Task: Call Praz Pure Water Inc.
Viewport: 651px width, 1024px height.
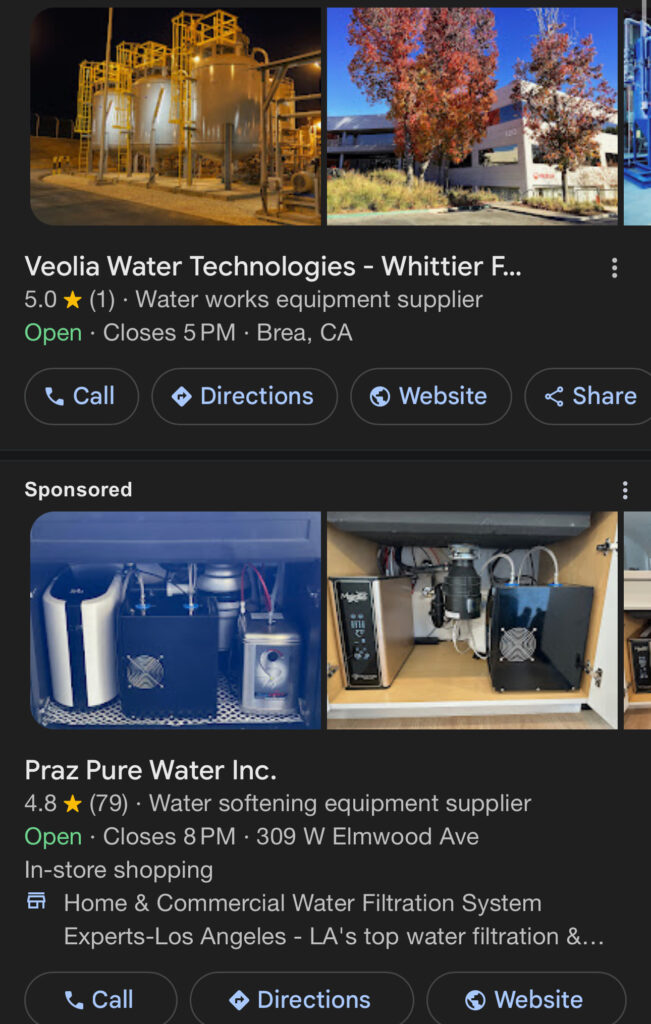Action: coord(100,1000)
